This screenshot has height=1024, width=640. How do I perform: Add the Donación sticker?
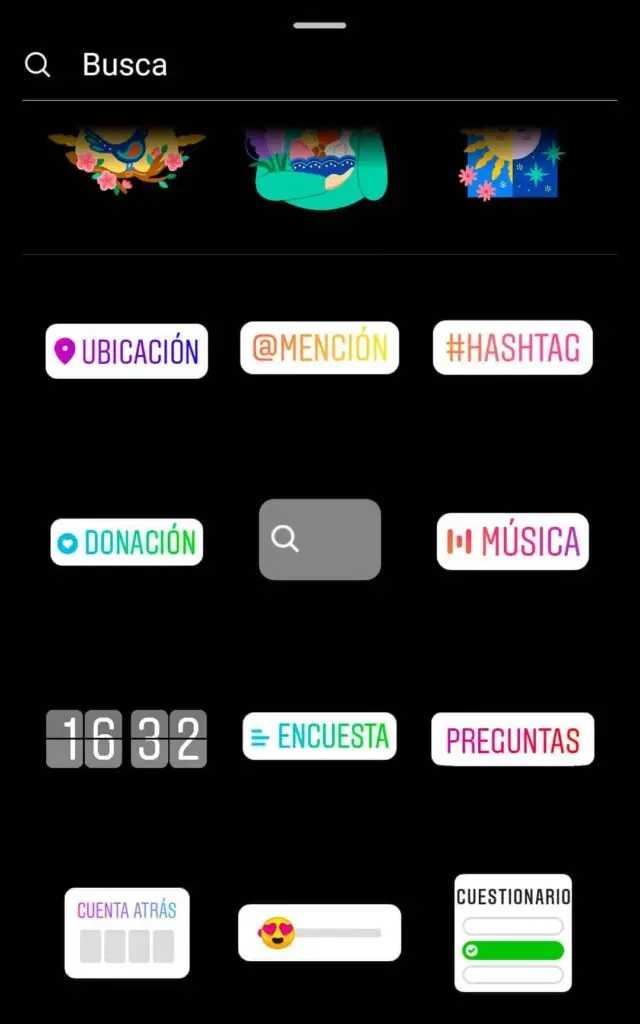point(127,542)
